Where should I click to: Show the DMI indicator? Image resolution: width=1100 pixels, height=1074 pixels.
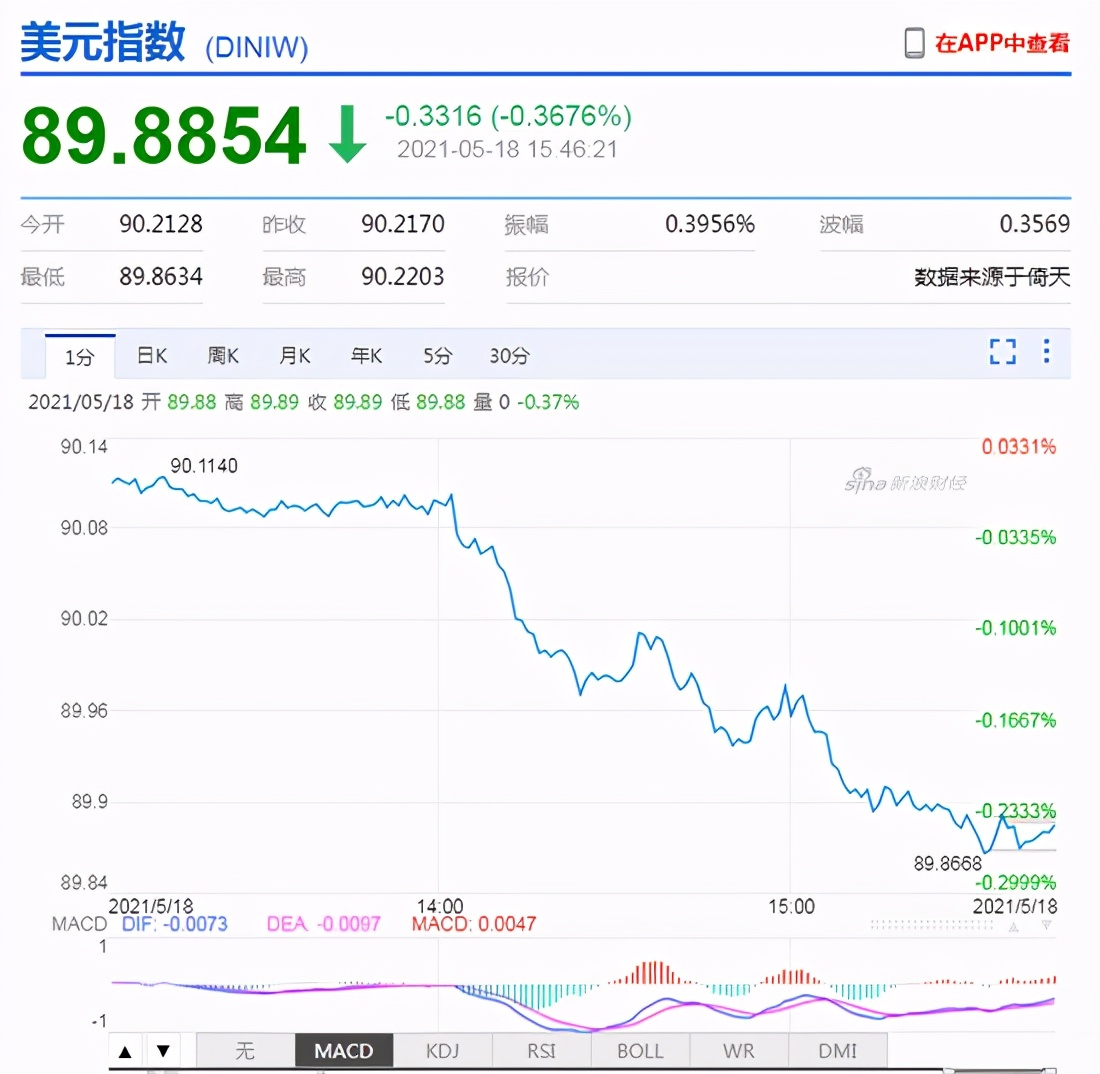837,1052
